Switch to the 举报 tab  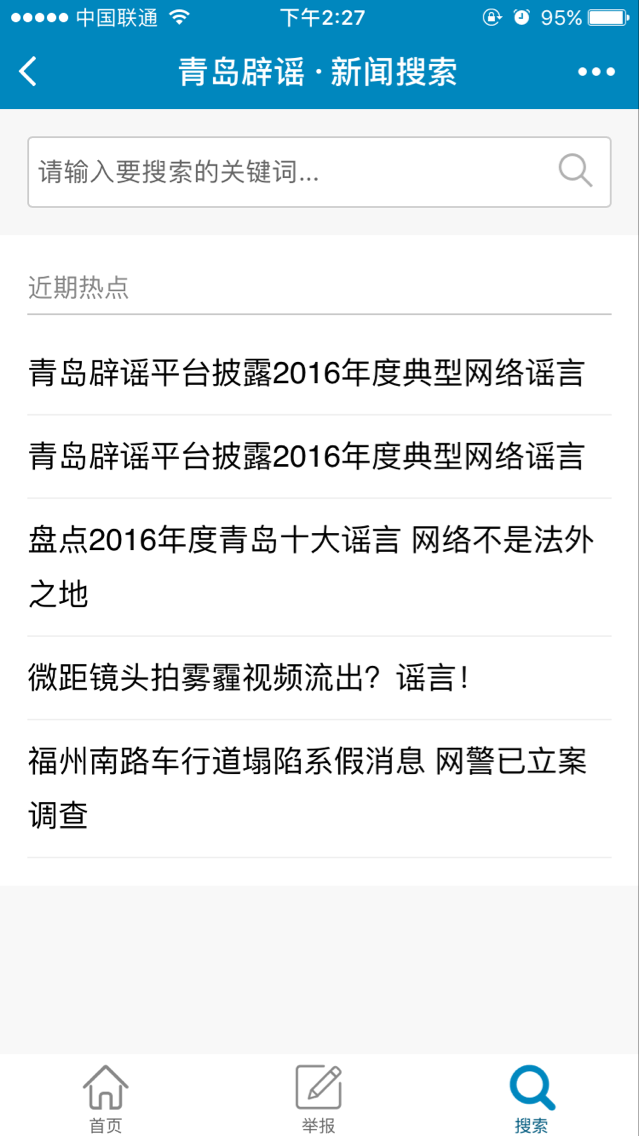click(319, 1098)
